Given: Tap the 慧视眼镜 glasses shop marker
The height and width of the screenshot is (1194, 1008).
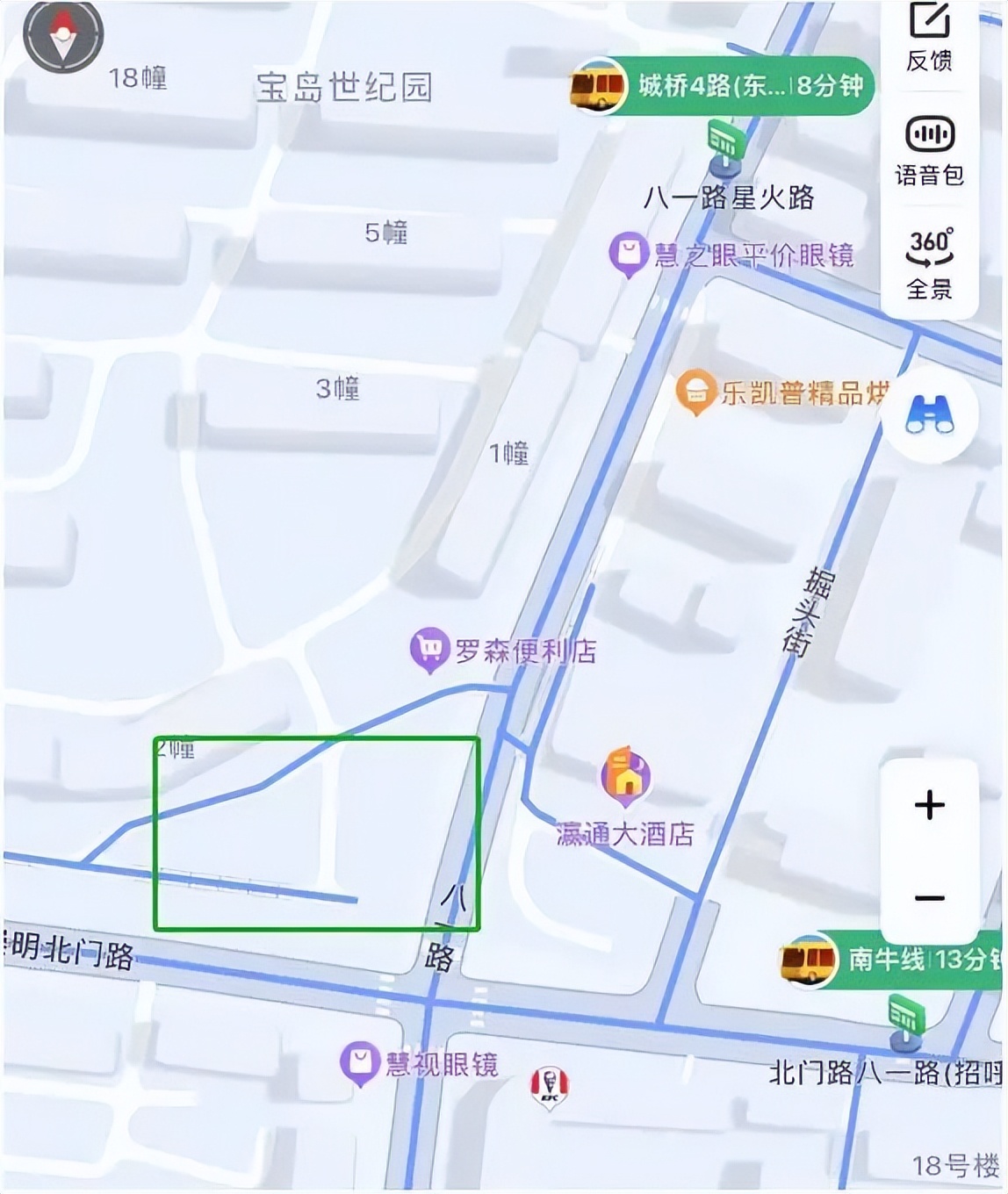Looking at the screenshot, I should 359,1062.
